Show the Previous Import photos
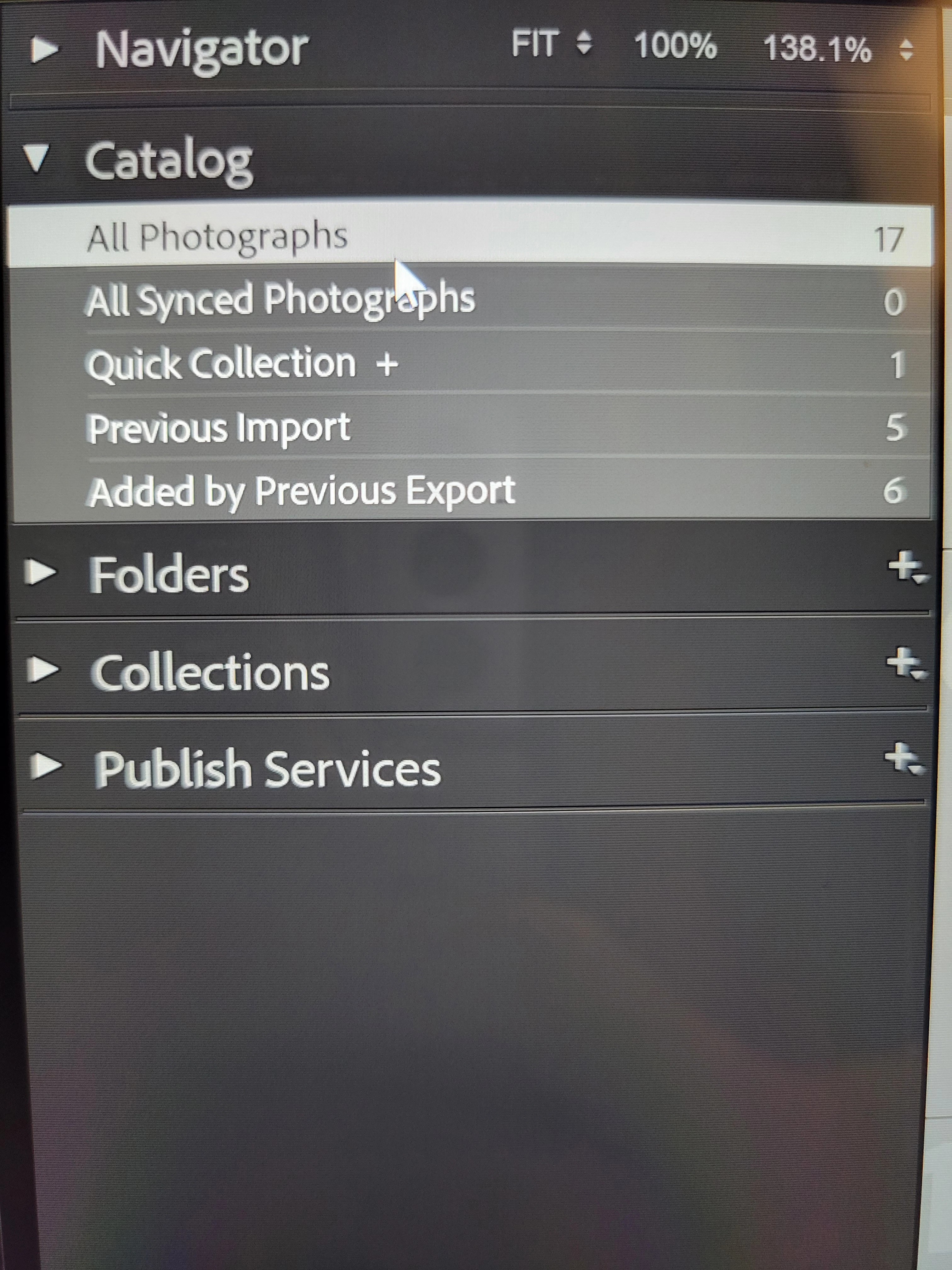 tap(218, 428)
